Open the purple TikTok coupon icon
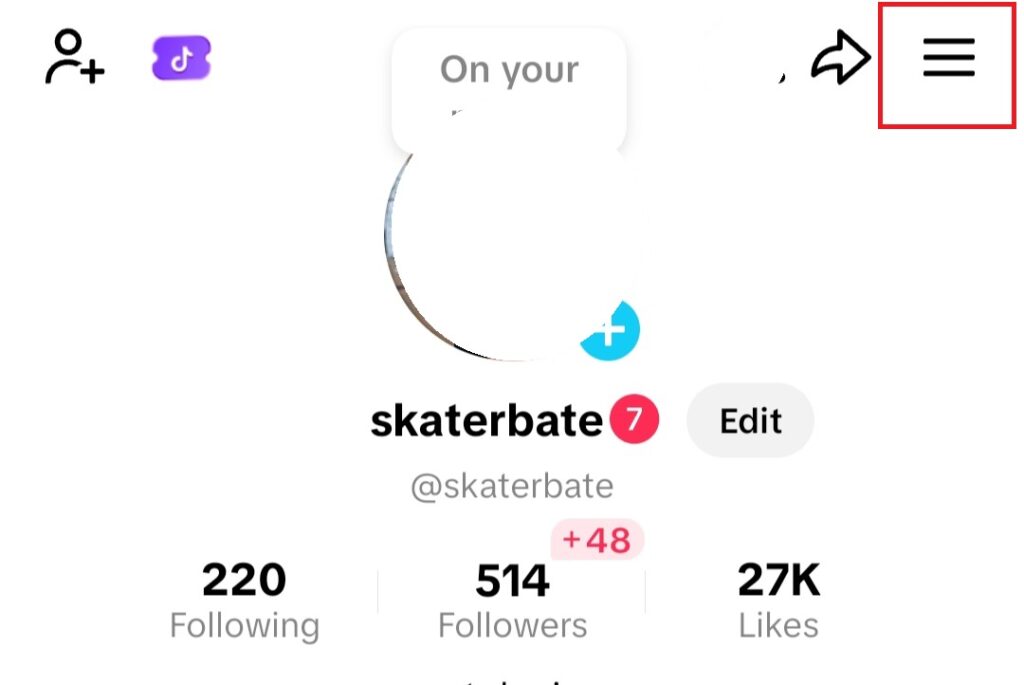 click(181, 59)
